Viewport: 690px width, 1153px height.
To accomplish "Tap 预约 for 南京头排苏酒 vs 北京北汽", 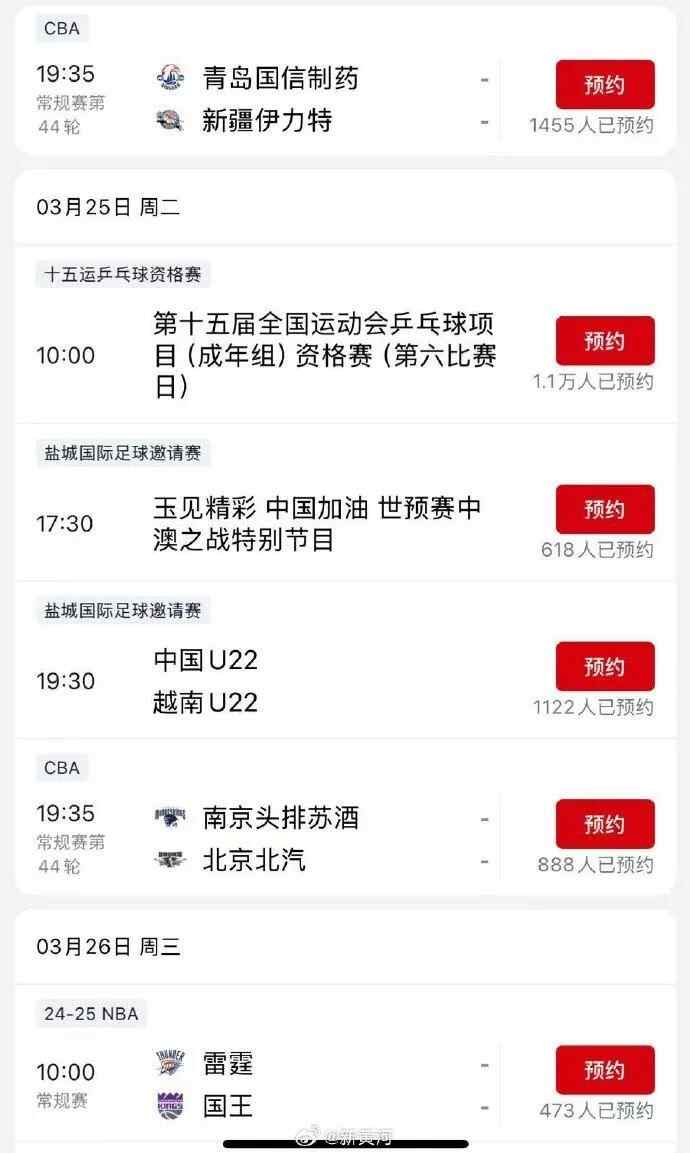I will [x=605, y=824].
